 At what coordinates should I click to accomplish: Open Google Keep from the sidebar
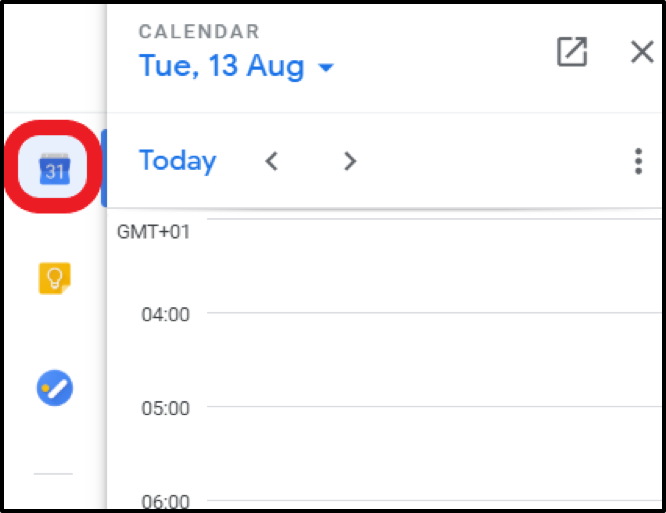55,279
